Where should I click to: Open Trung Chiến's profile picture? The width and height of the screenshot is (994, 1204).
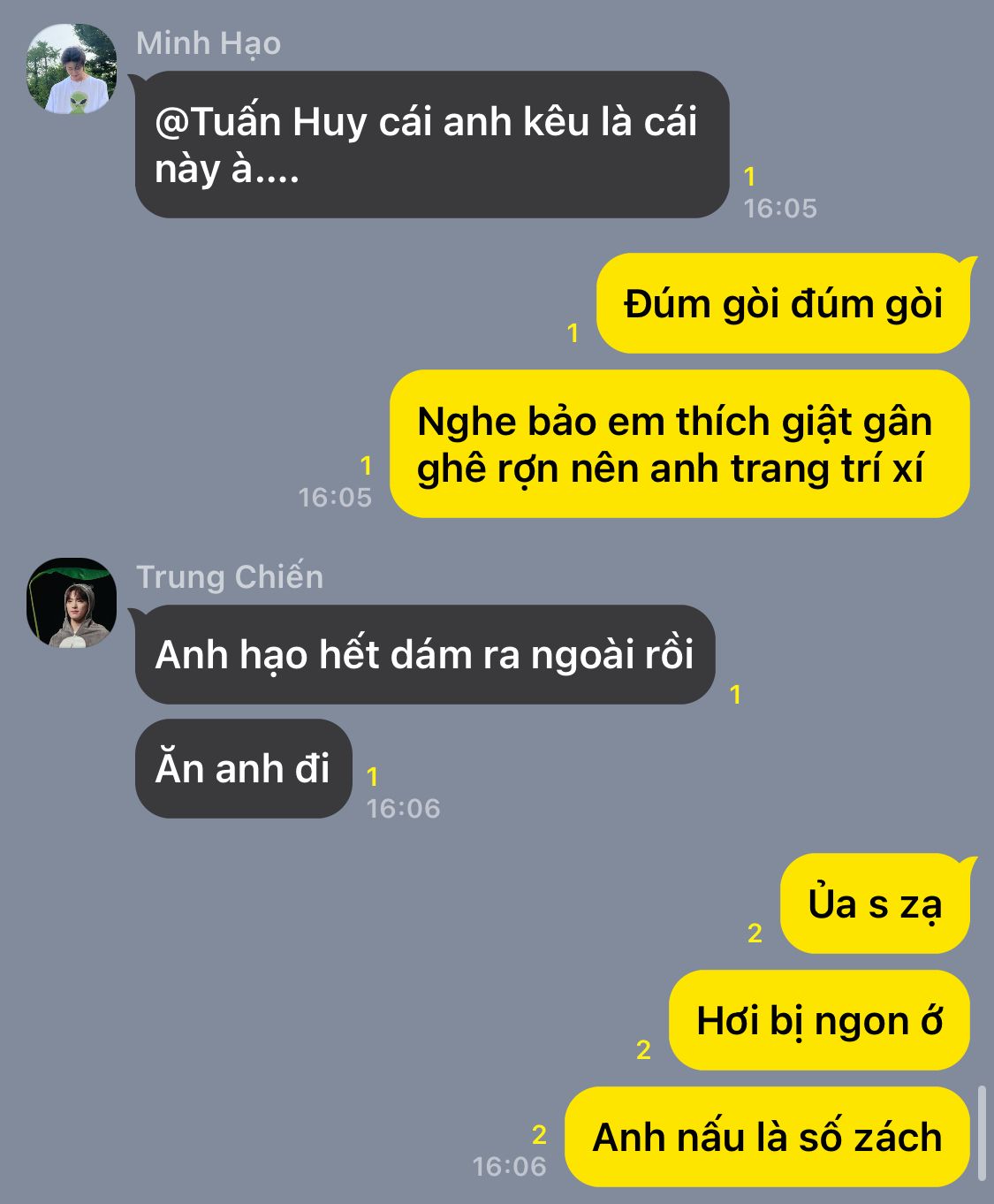click(x=72, y=603)
